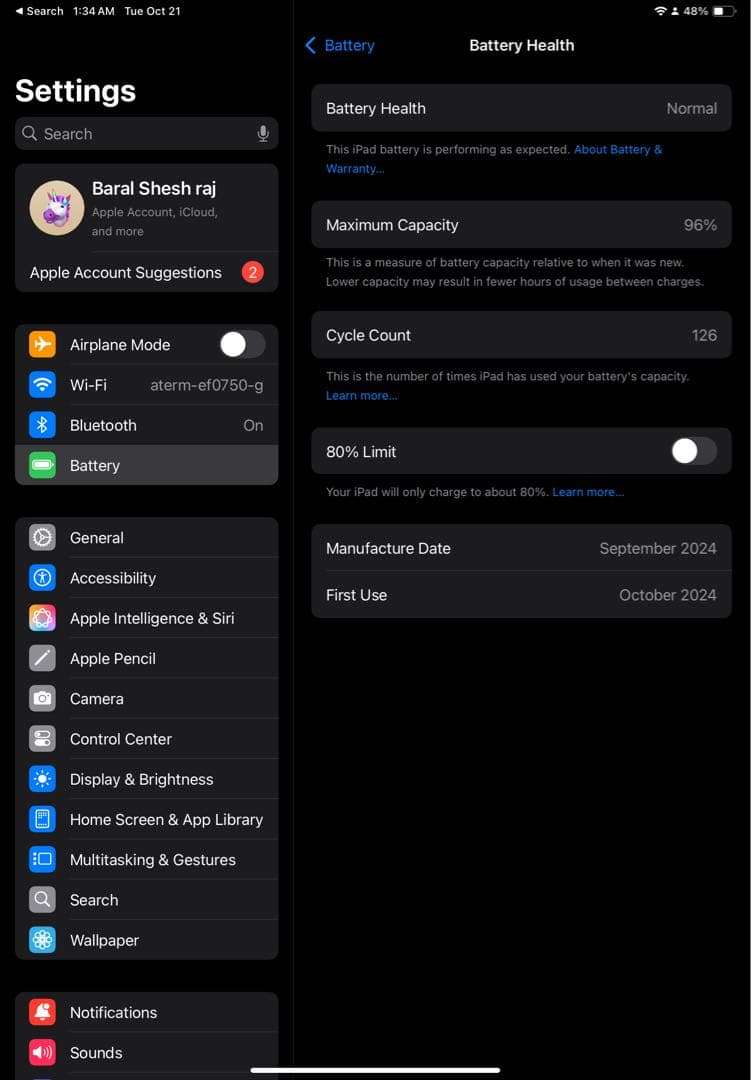Open General settings

tap(146, 538)
